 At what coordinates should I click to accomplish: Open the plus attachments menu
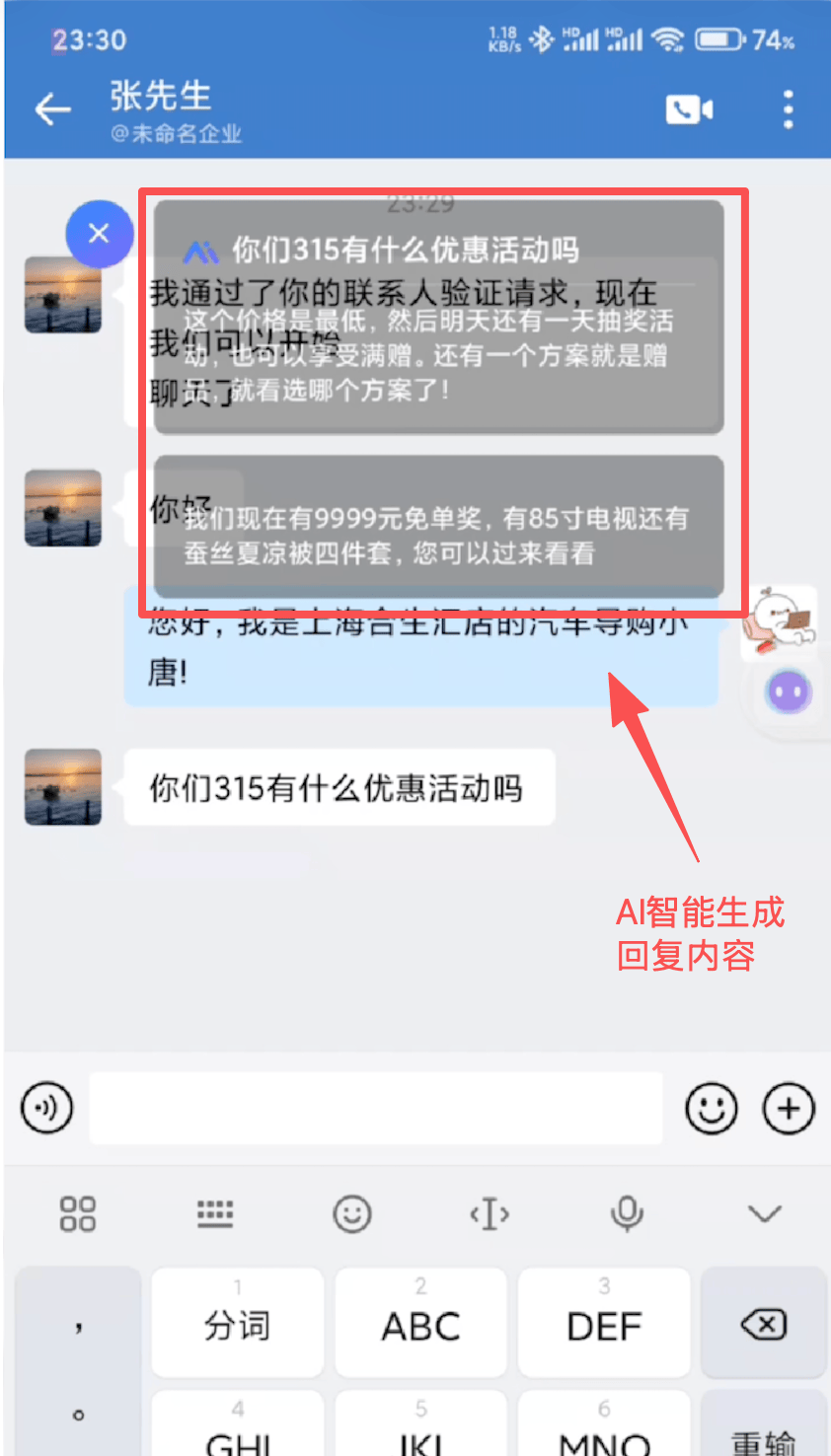pyautogui.click(x=789, y=1108)
